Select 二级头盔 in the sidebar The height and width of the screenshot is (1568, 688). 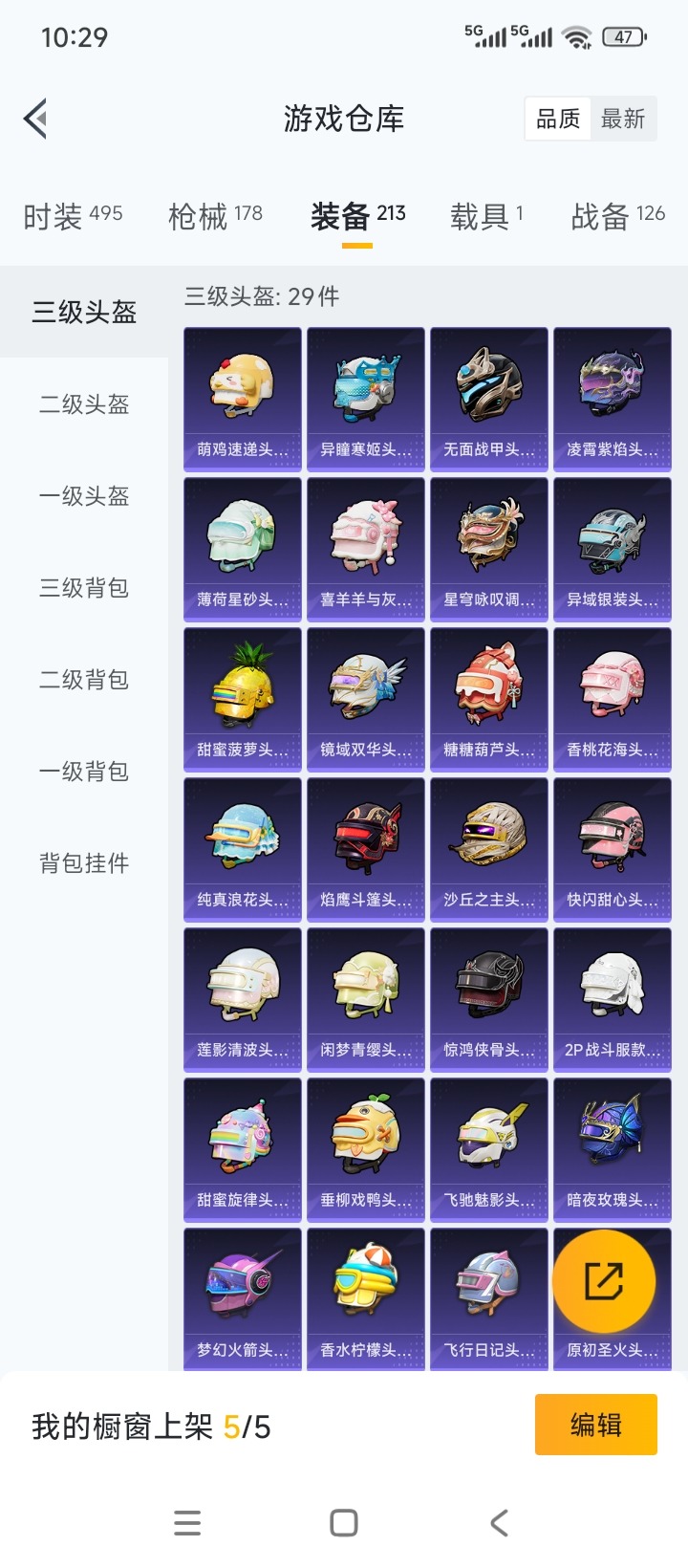click(x=83, y=404)
